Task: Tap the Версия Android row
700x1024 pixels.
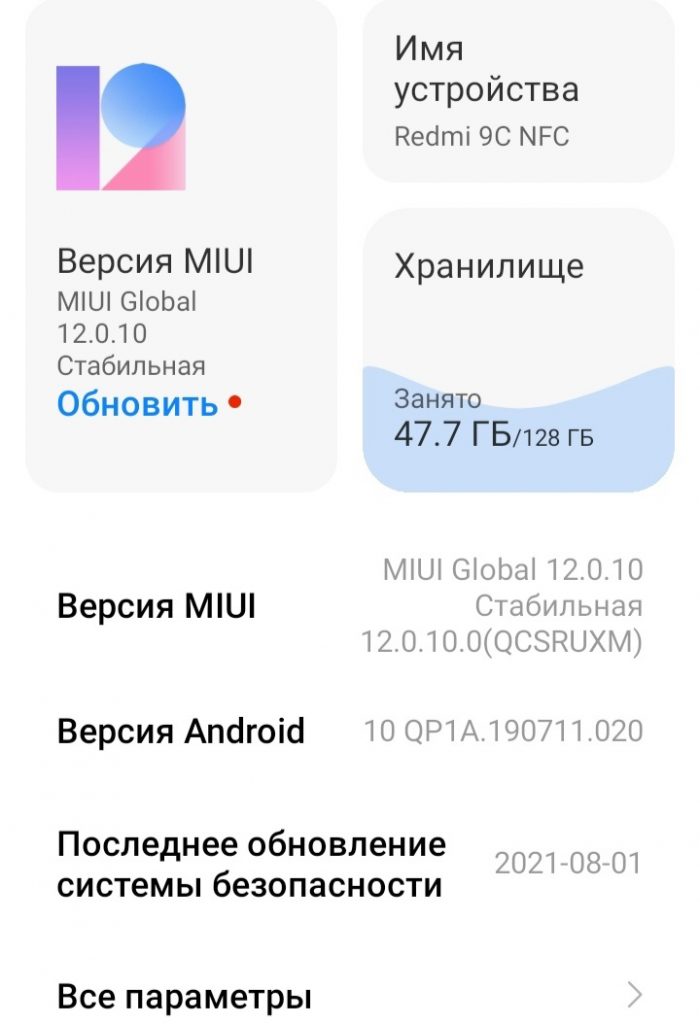Action: [x=350, y=731]
